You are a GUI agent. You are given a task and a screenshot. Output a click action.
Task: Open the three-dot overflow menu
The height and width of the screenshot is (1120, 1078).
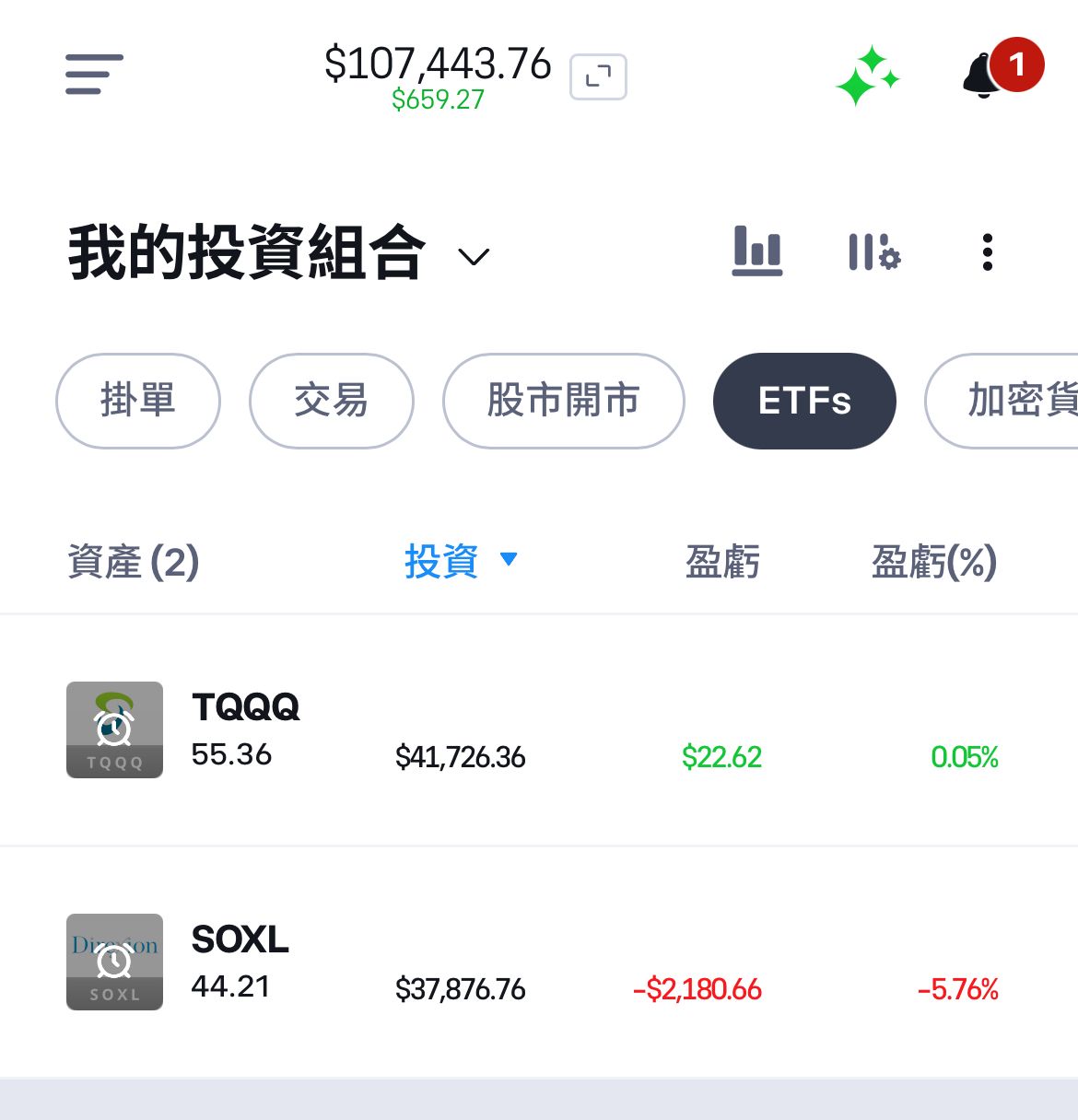pyautogui.click(x=987, y=252)
